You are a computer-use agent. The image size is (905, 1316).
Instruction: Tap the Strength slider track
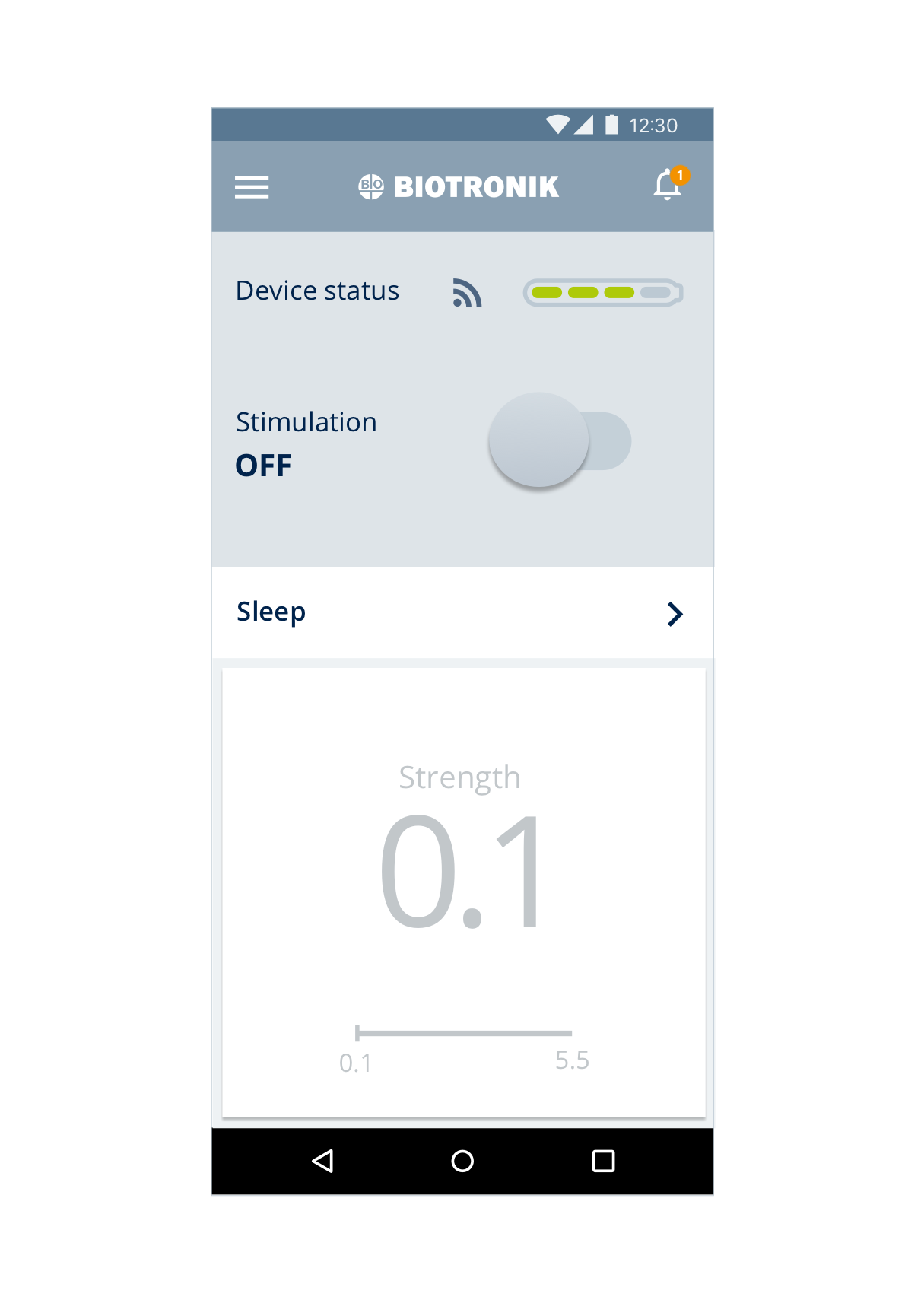(x=463, y=1033)
